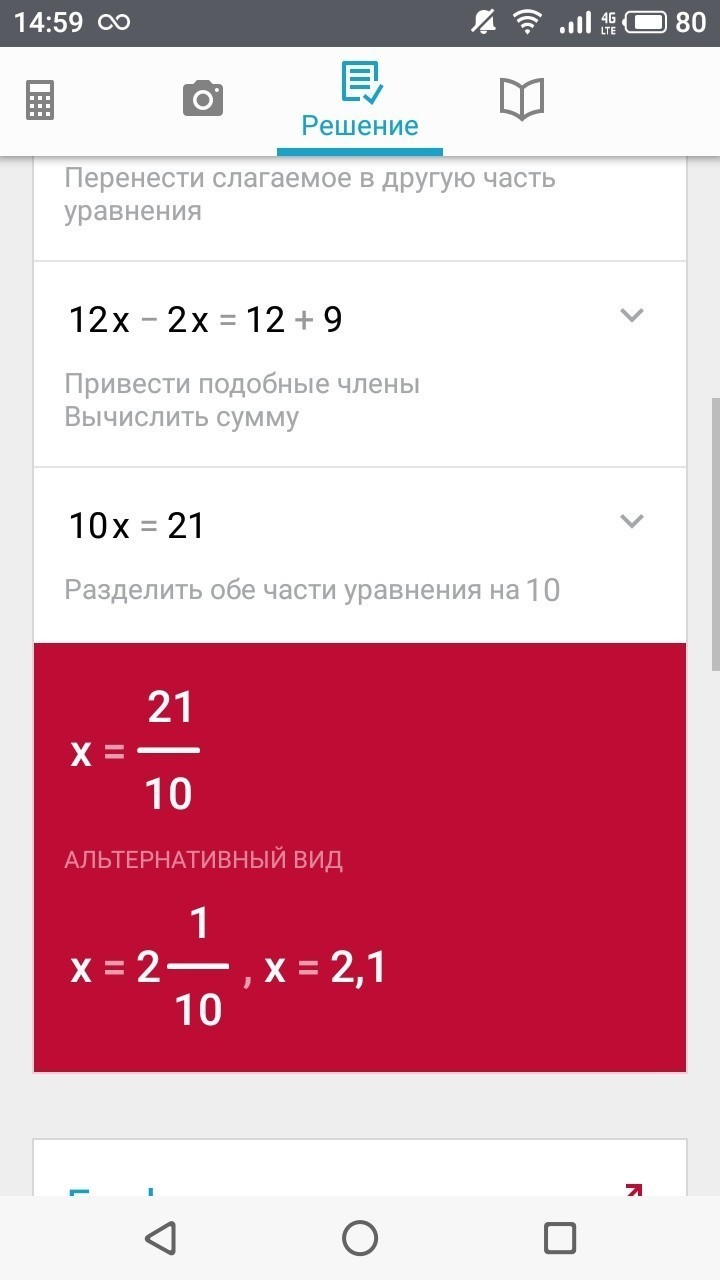Expand the step 10x = 21
The width and height of the screenshot is (720, 1280).
631,521
